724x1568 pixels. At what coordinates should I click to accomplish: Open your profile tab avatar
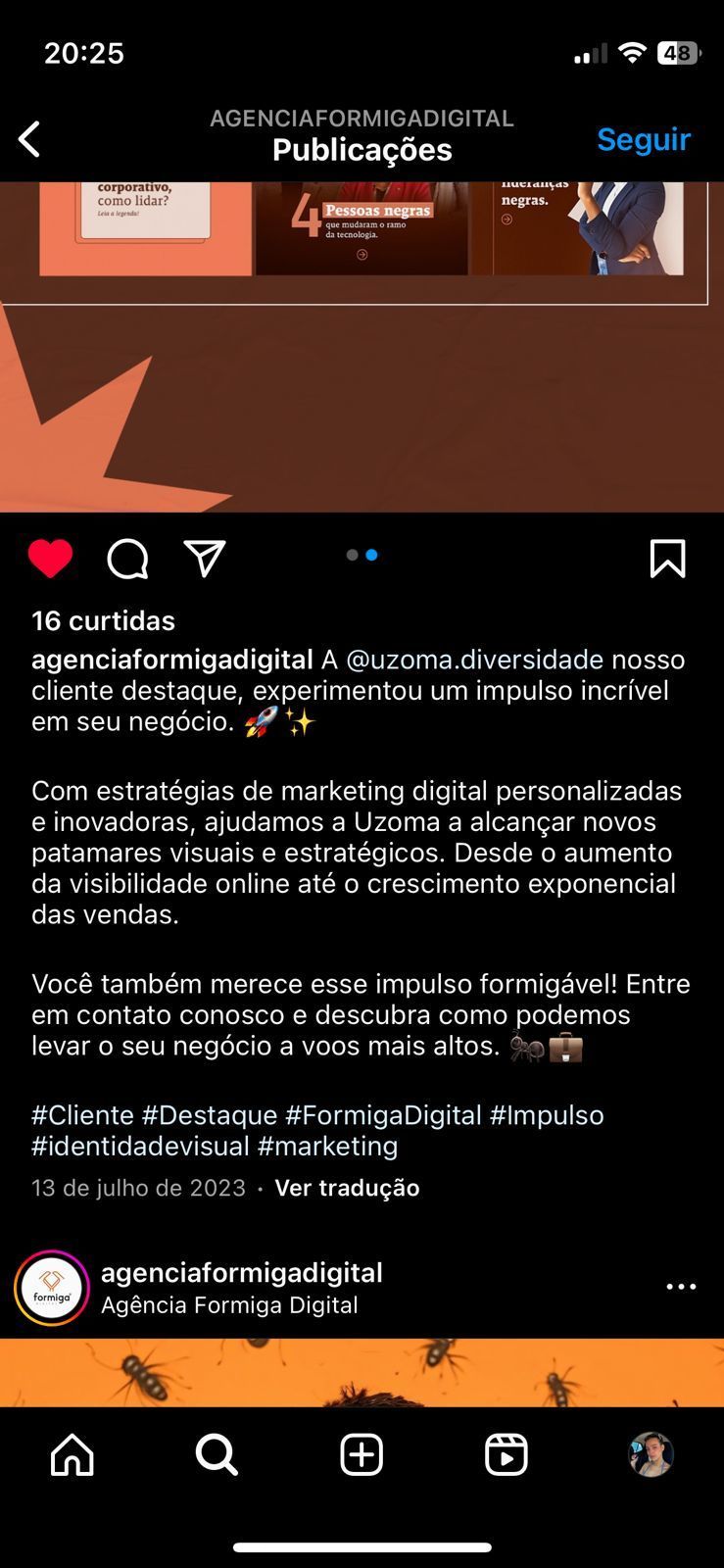pyautogui.click(x=651, y=1454)
